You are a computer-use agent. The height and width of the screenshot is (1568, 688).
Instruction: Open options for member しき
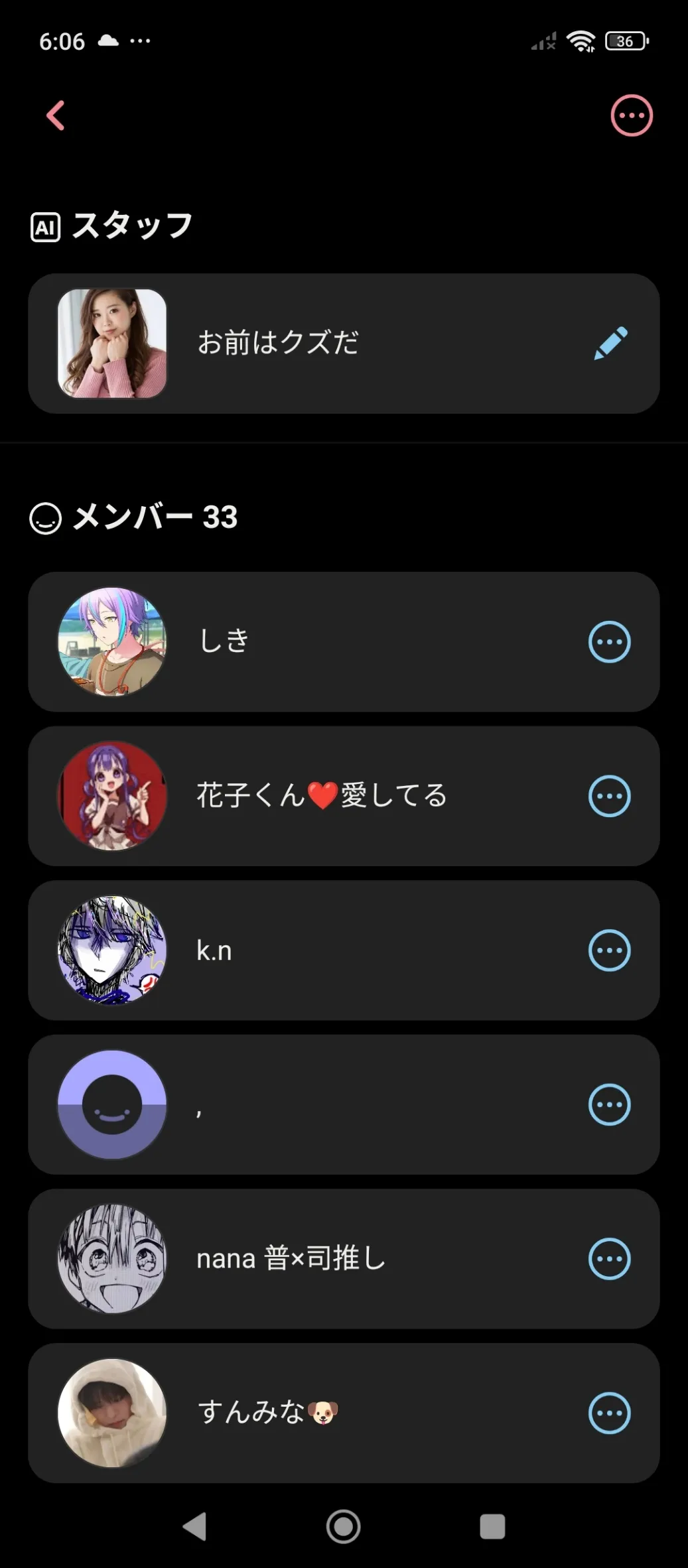609,641
